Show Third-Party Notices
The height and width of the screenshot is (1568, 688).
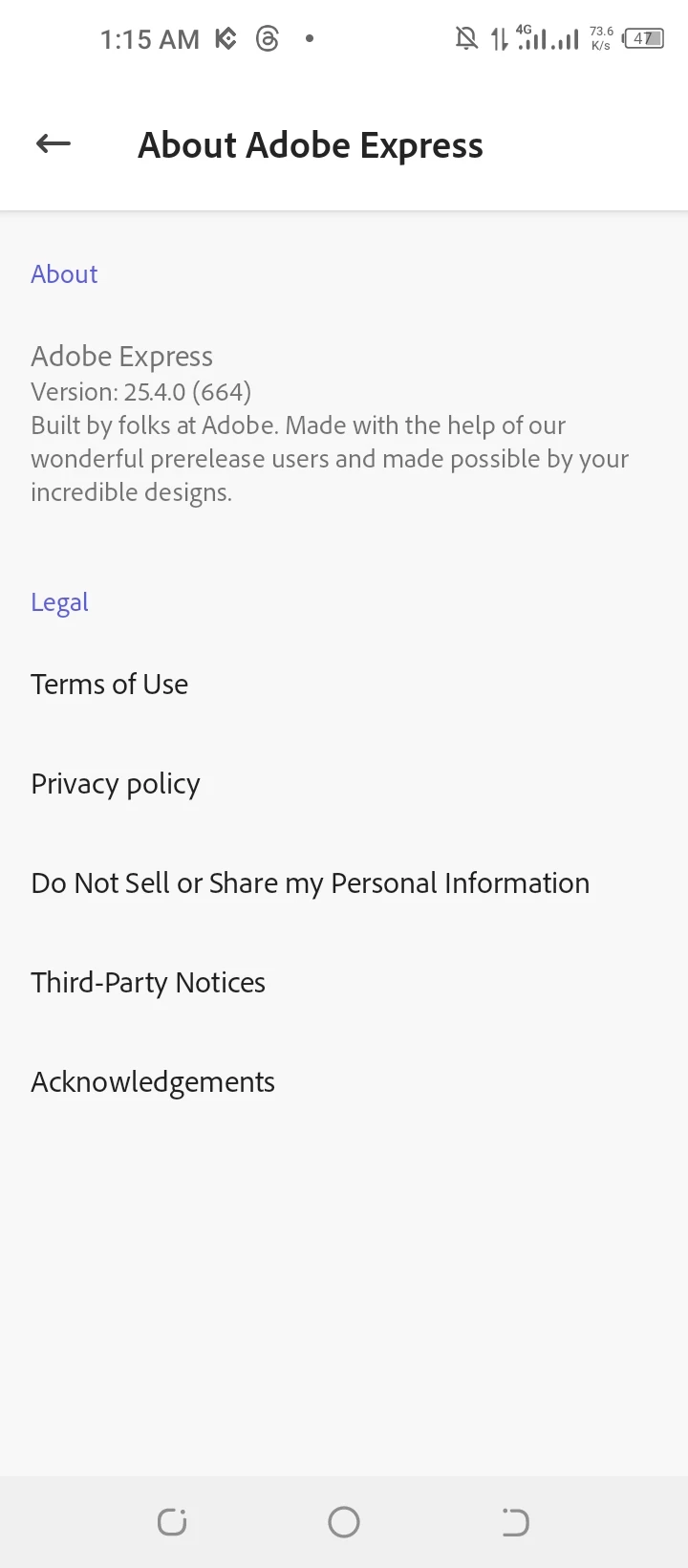coord(148,983)
